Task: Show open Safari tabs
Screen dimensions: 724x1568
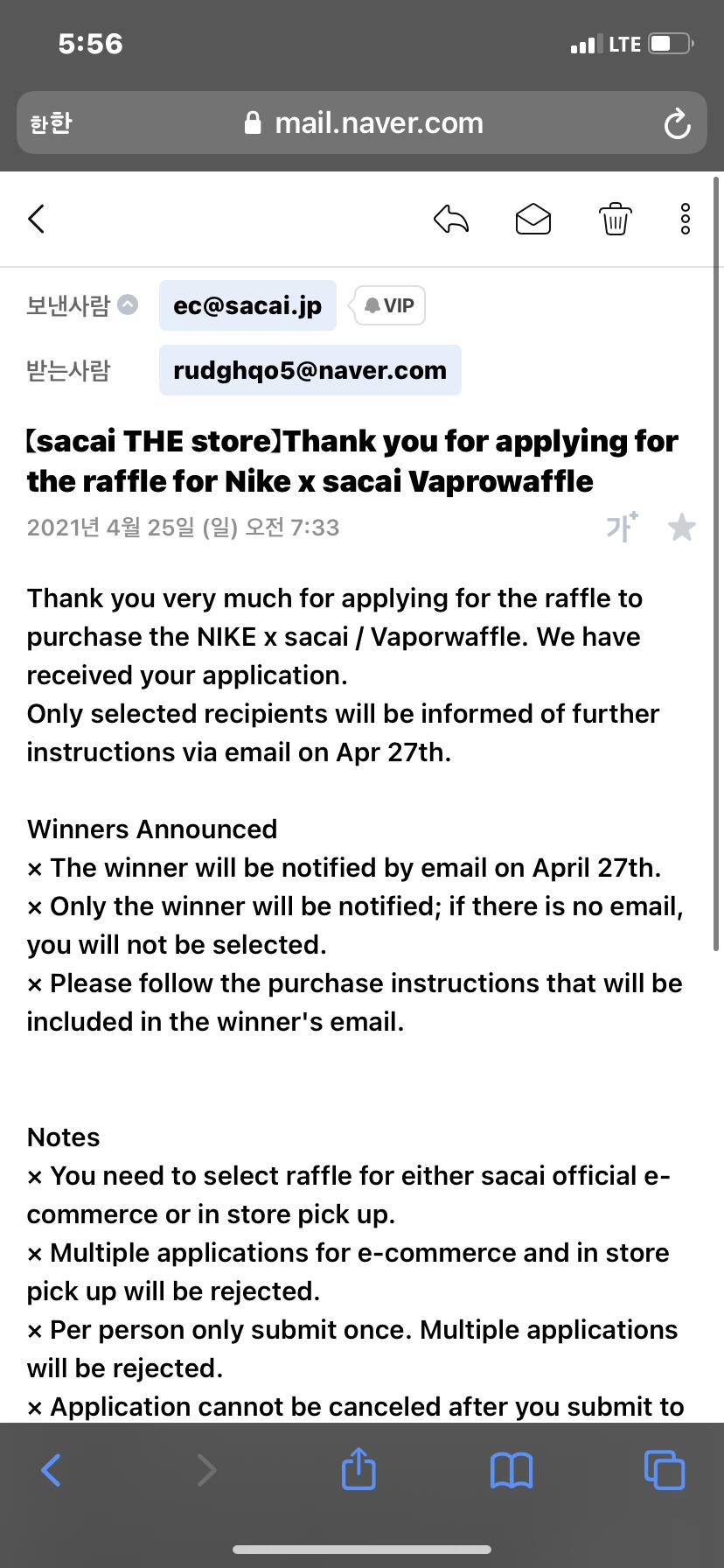Action: coord(665,1470)
